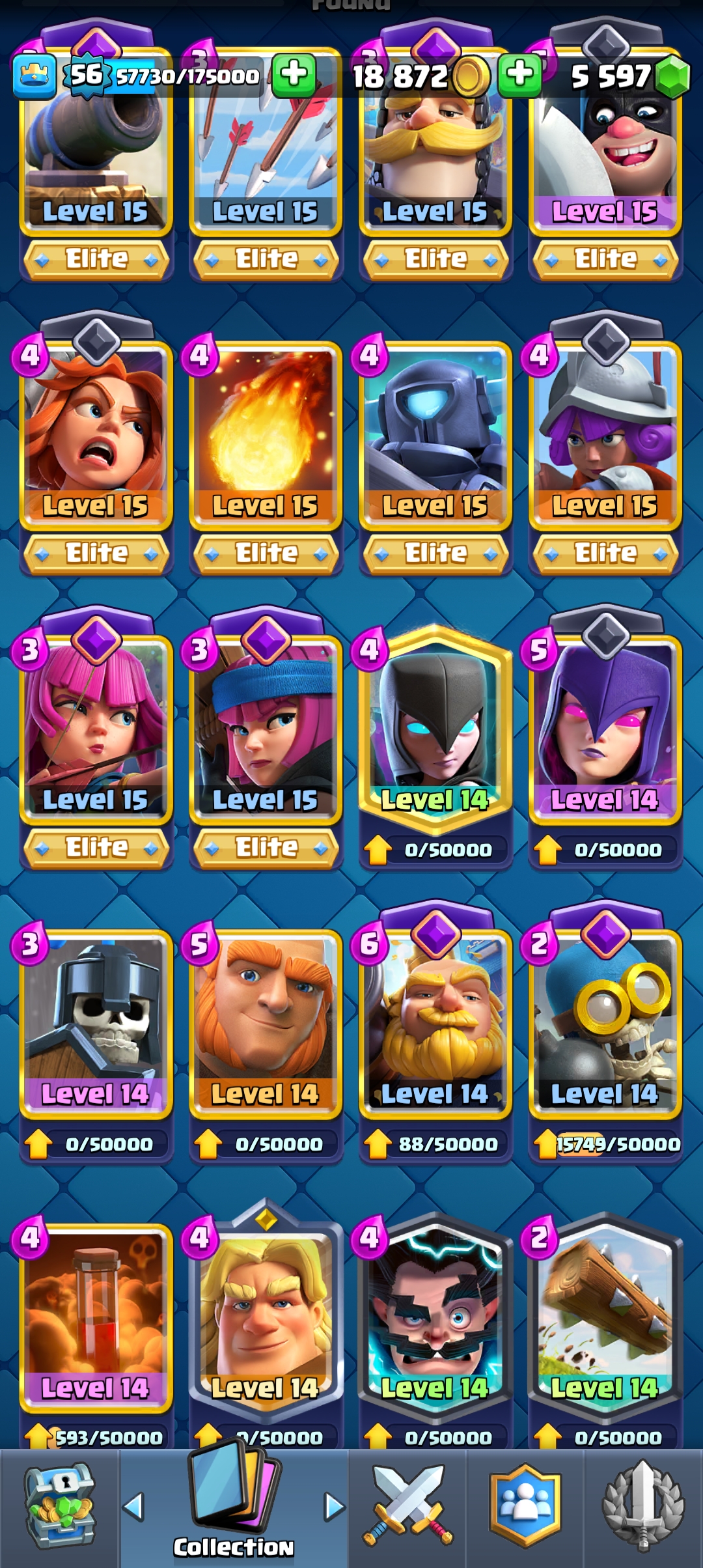Open the Cannon card

(96, 163)
